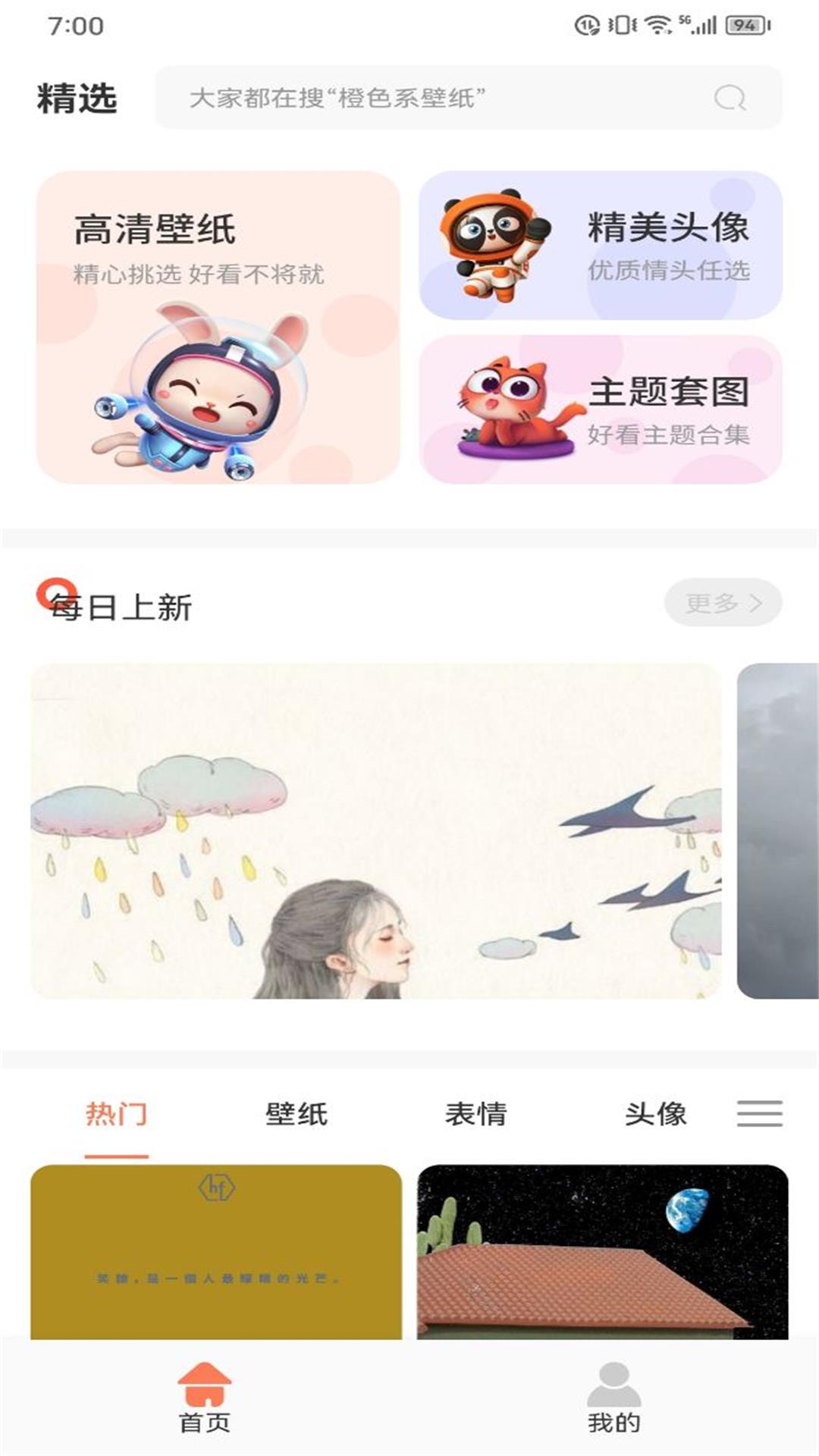Viewport: 819px width, 1456px height.
Task: Open the rooftop and earth night wallpaper
Action: point(603,1251)
